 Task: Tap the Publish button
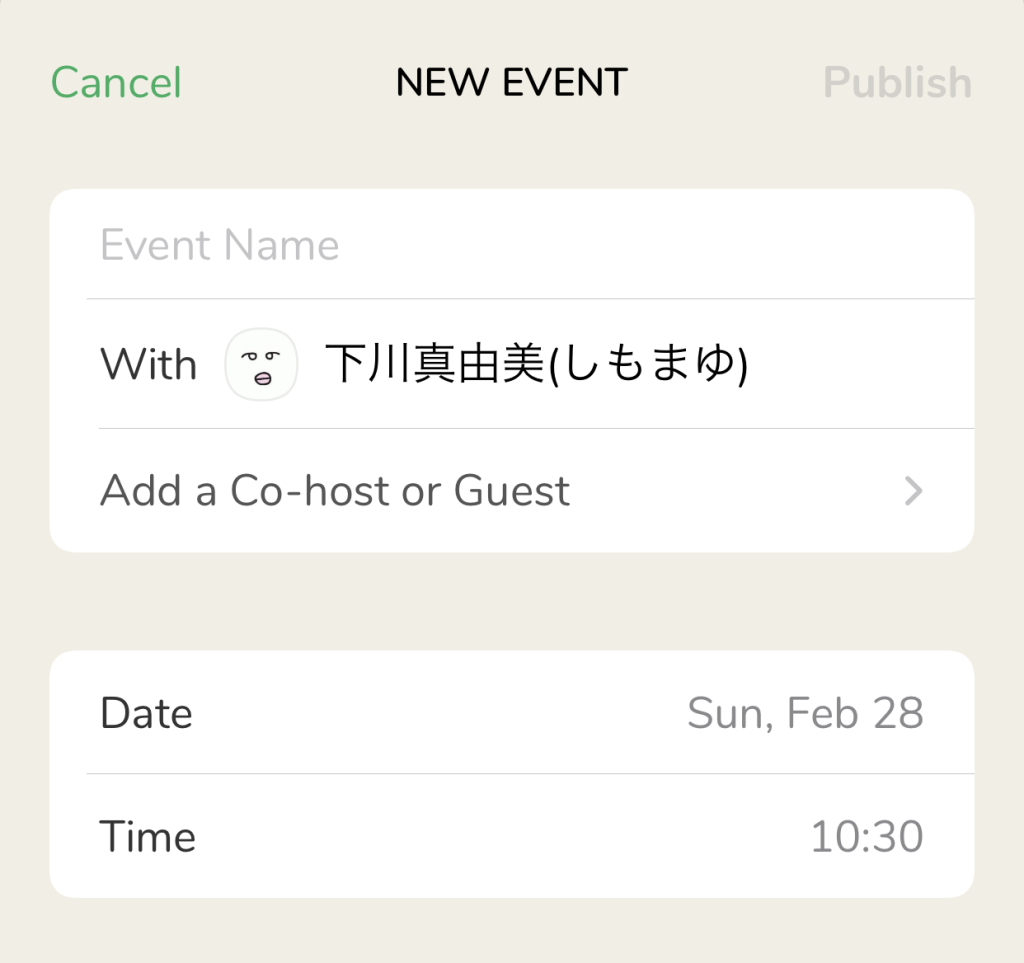pos(897,83)
